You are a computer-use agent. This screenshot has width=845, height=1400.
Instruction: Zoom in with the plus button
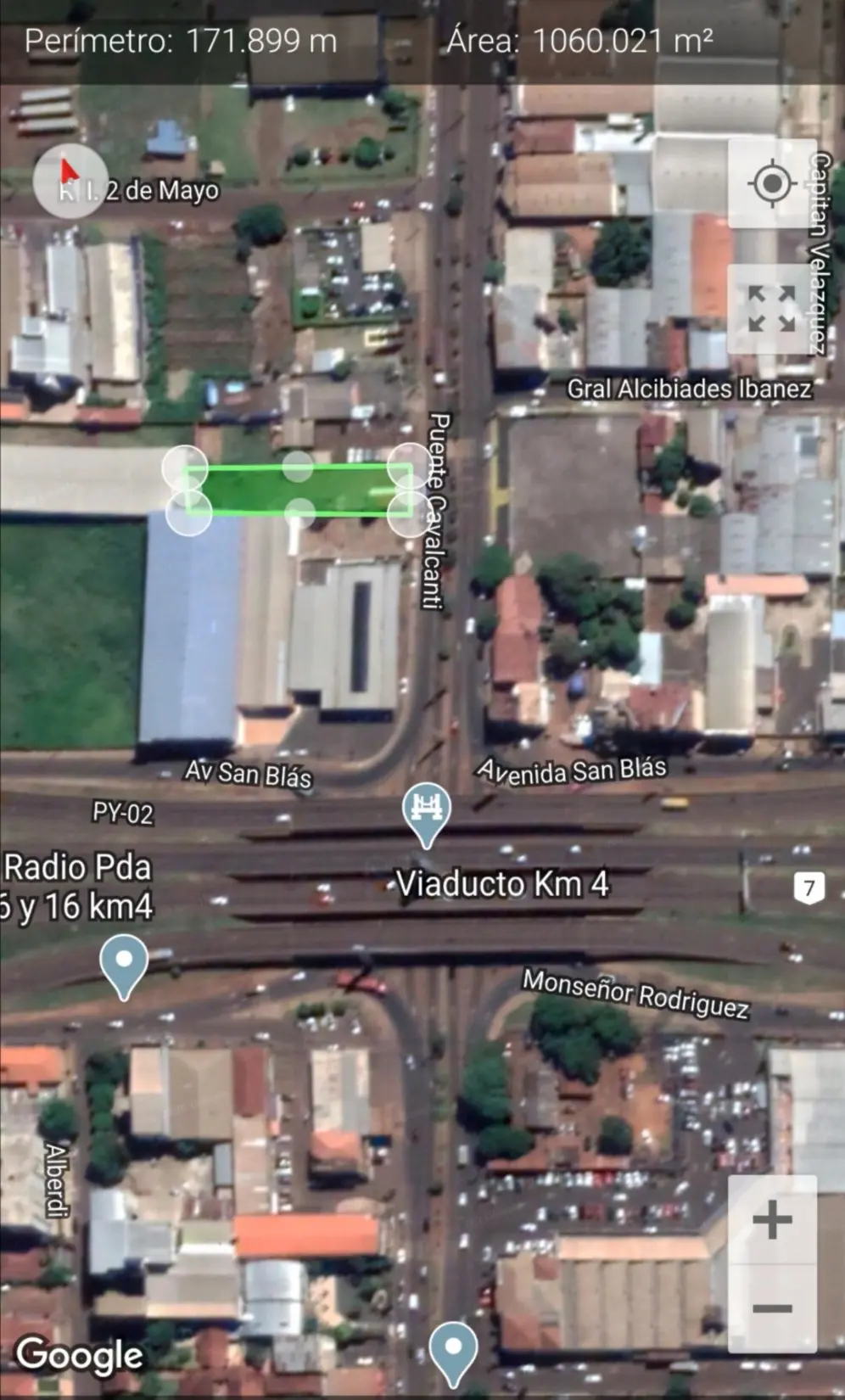pyautogui.click(x=772, y=1221)
